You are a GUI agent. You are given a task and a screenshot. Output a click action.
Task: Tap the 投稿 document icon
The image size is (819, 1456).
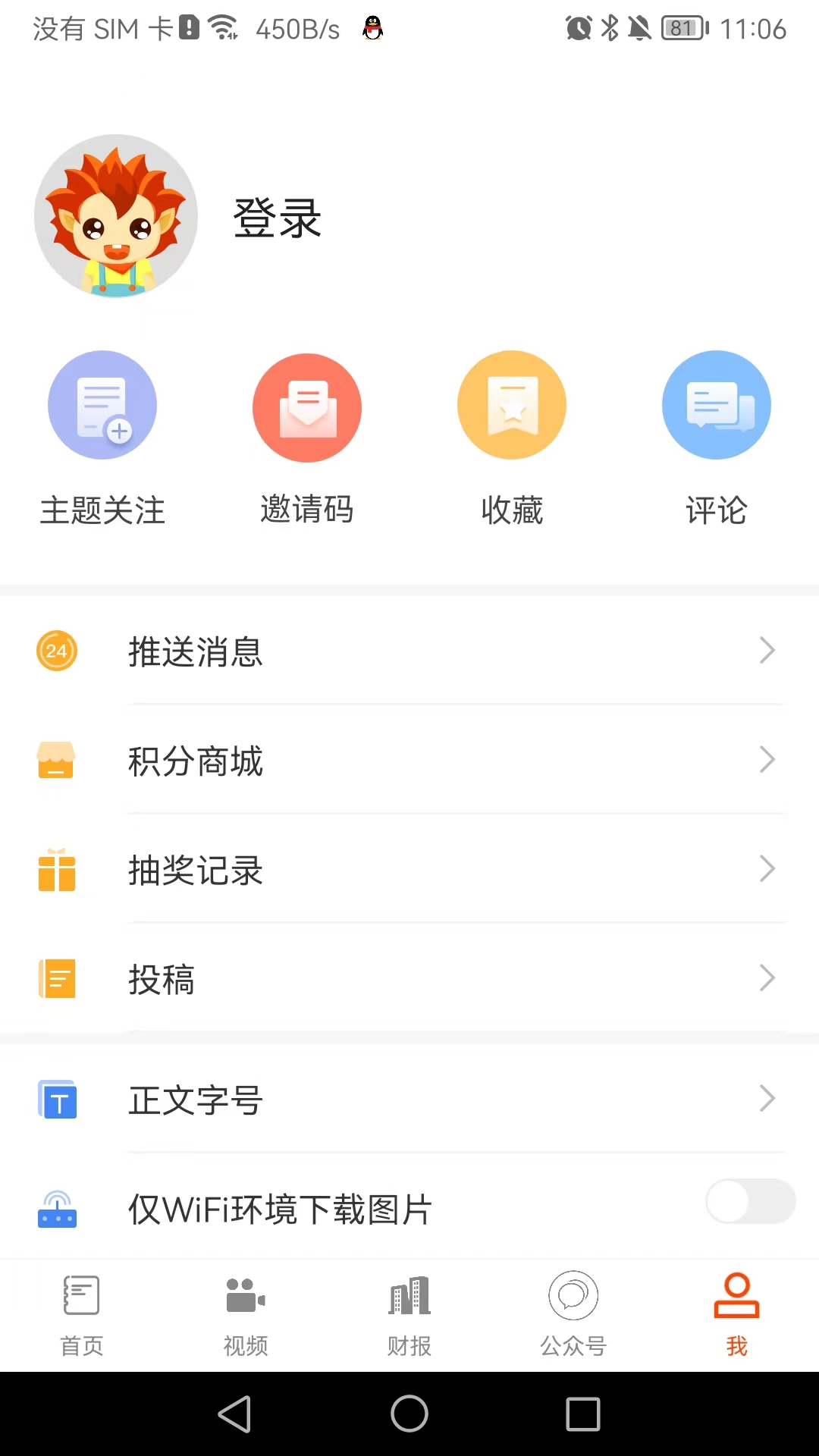[57, 979]
